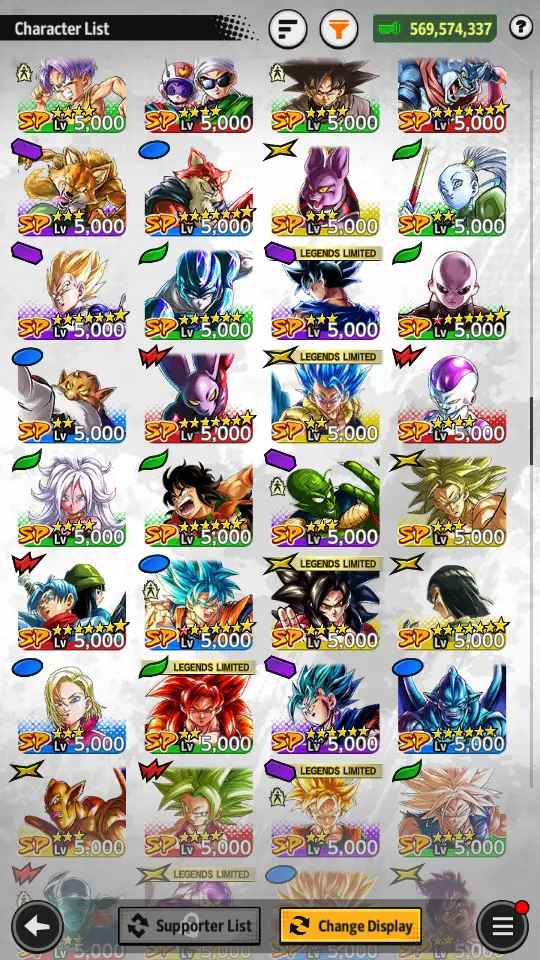Tap the Change Display button

coord(351,926)
